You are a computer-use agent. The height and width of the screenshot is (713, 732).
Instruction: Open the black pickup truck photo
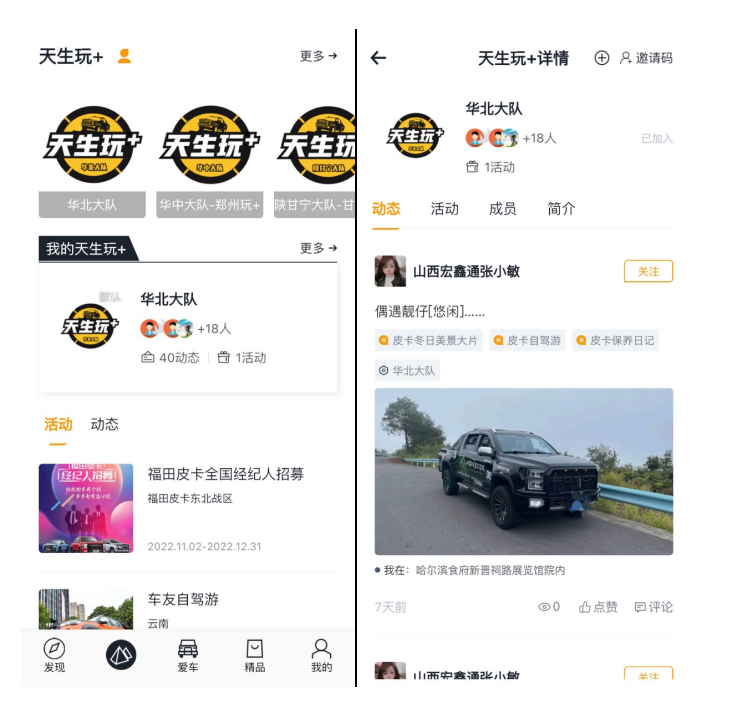[523, 471]
